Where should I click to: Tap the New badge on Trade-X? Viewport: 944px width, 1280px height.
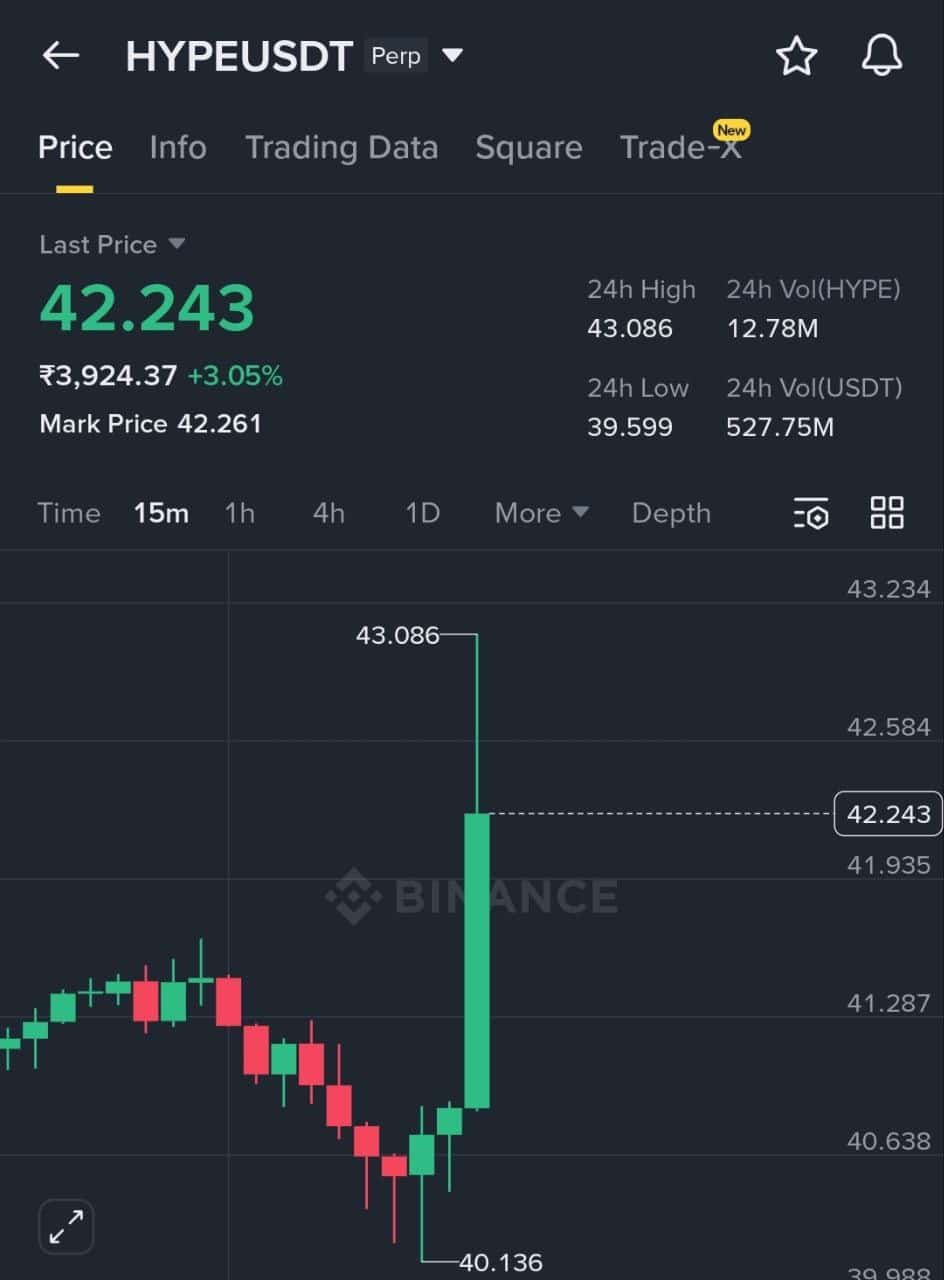[731, 130]
